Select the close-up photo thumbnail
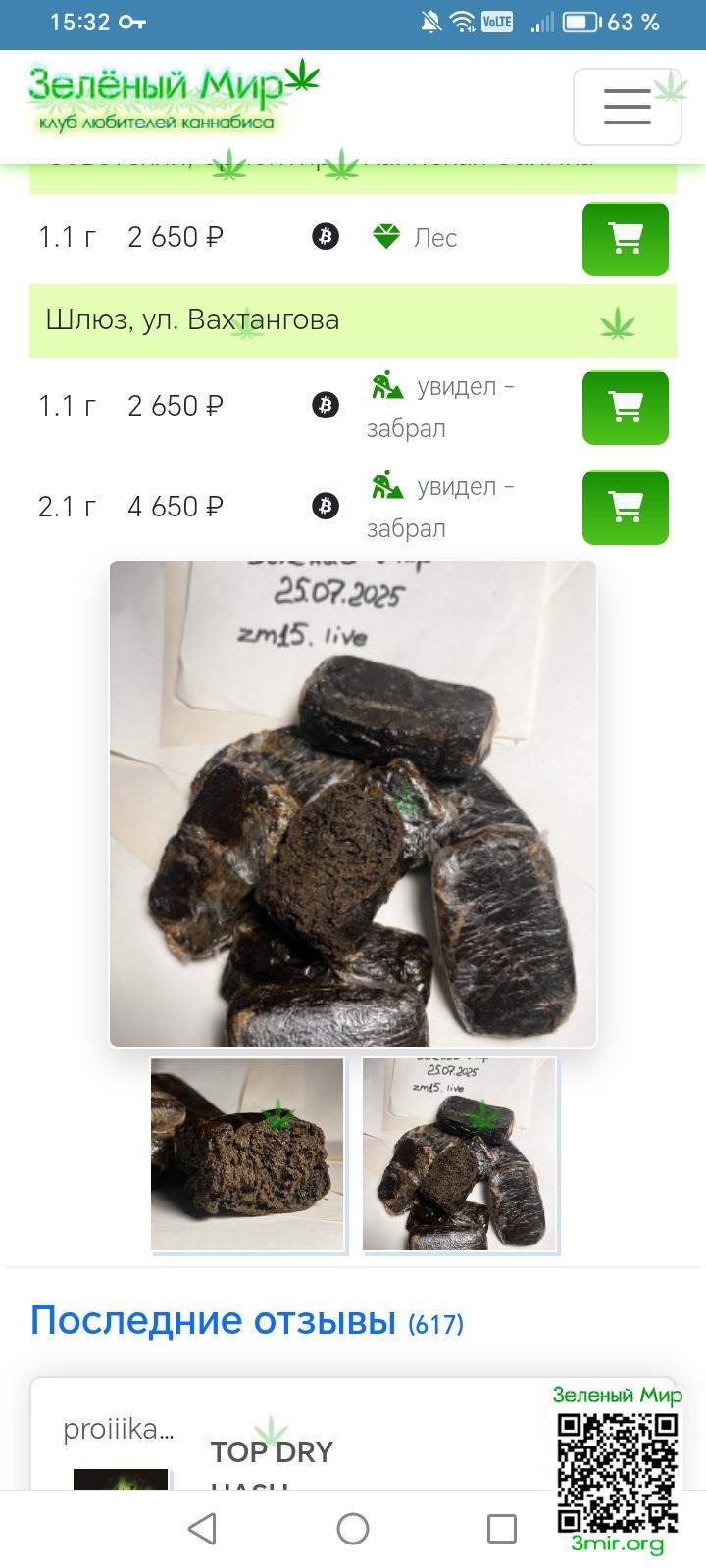 247,1153
